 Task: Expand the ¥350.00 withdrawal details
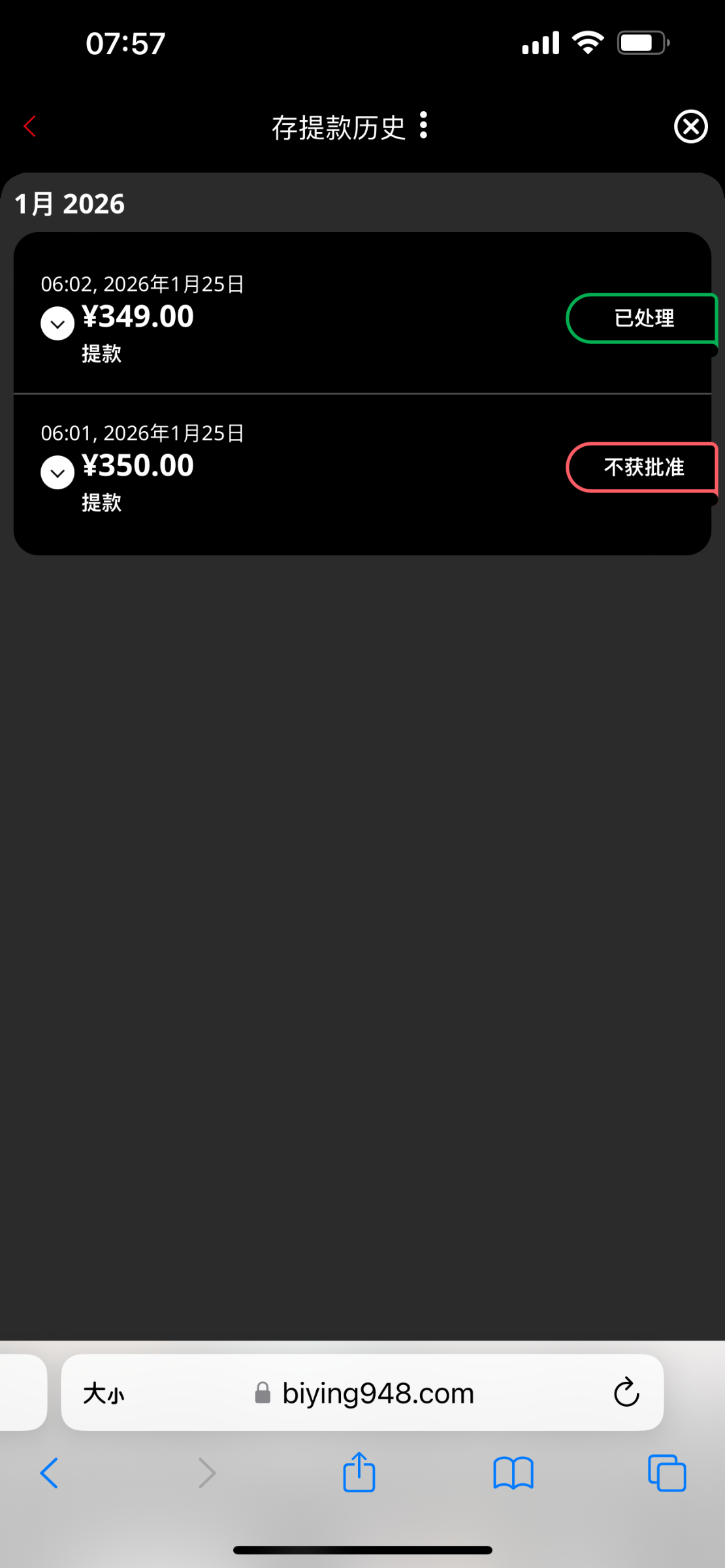tap(57, 472)
